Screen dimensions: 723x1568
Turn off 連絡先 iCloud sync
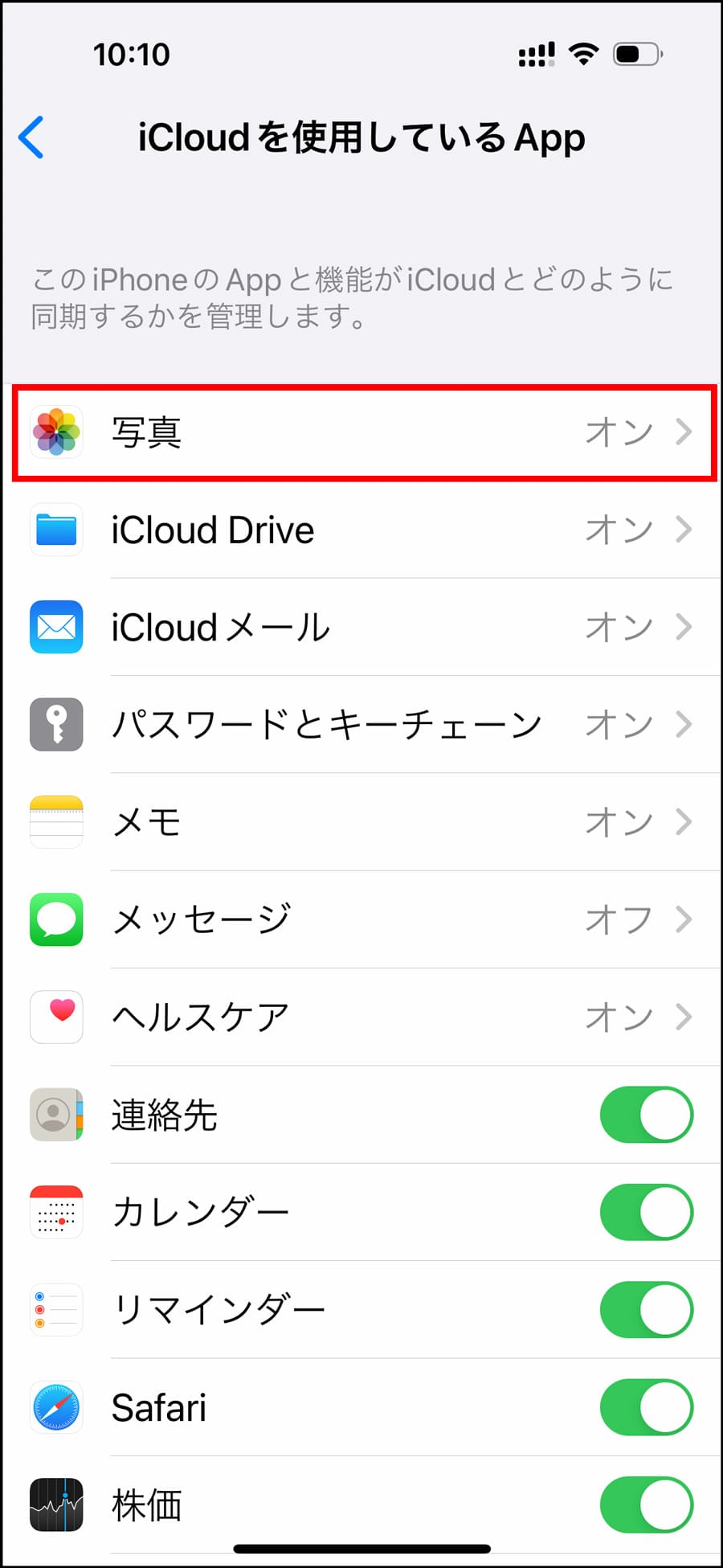646,1115
